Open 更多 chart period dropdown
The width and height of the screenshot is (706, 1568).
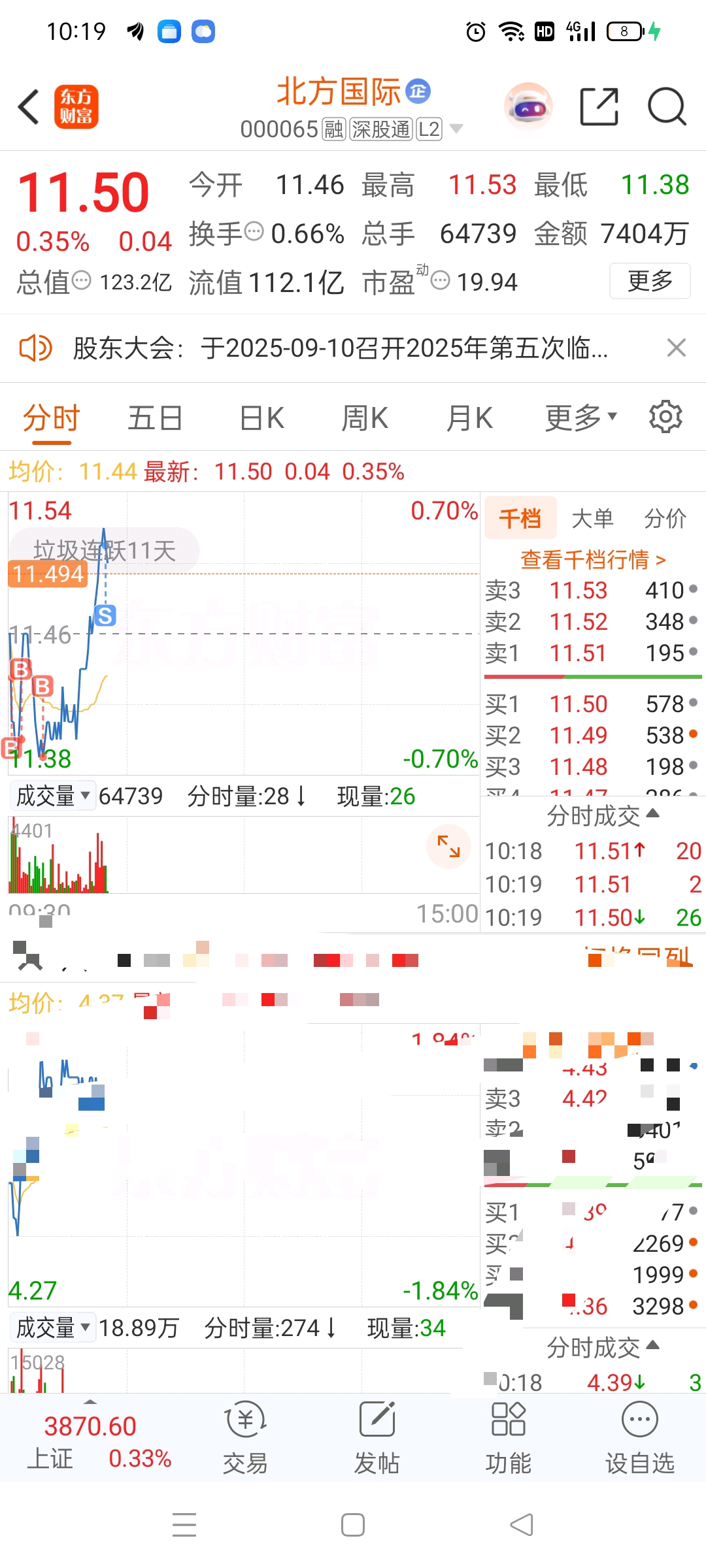[581, 418]
